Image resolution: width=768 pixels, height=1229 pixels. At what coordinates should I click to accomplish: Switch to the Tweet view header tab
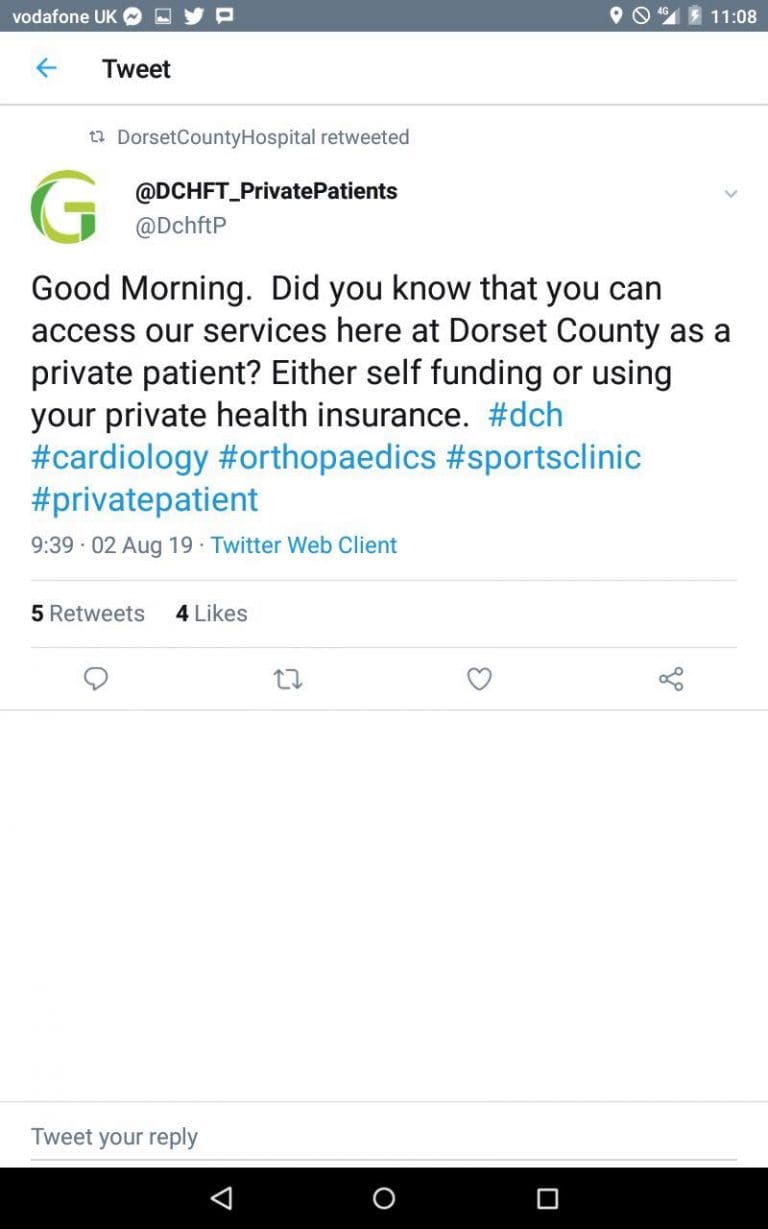[x=136, y=68]
